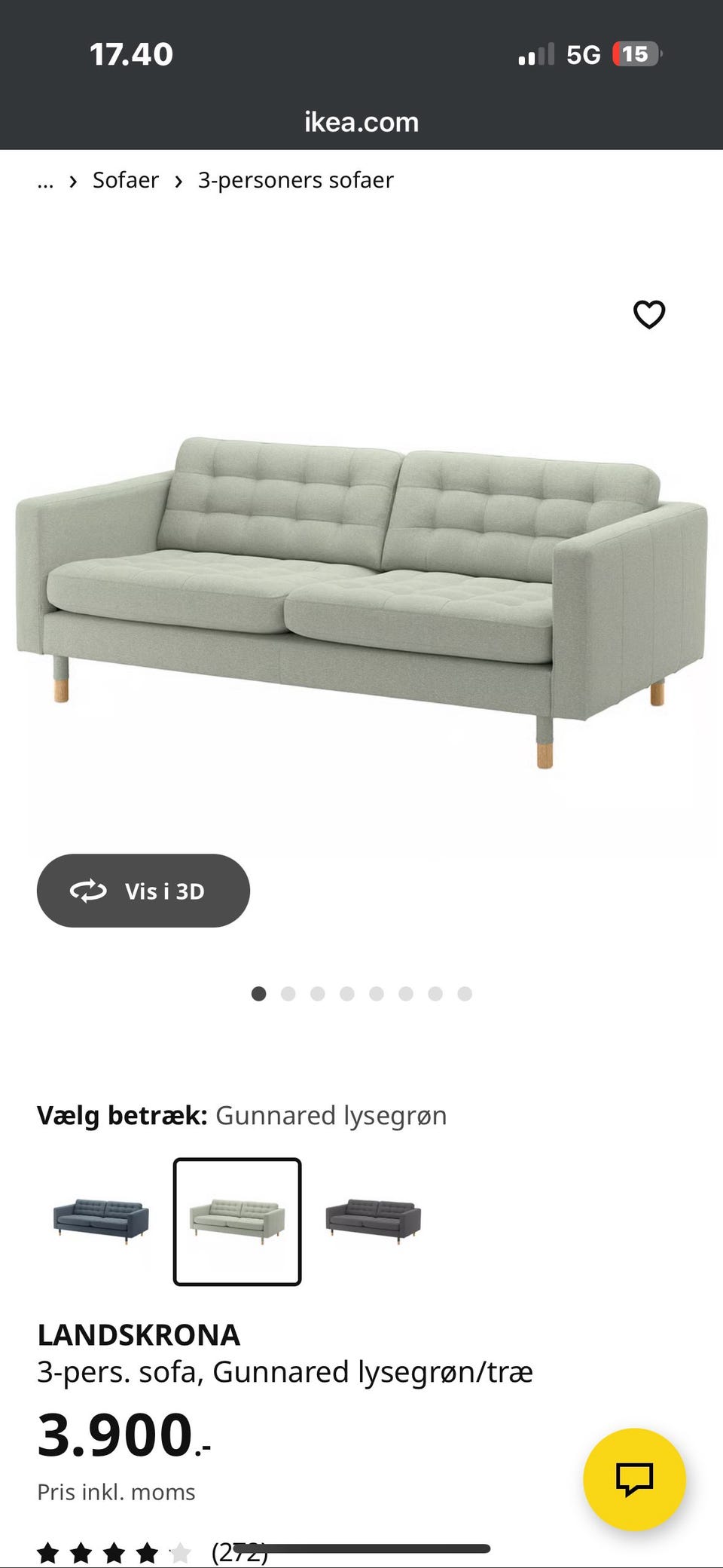This screenshot has width=723, height=1568.
Task: Expand chevron before 3-personers sofaer
Action: click(178, 181)
